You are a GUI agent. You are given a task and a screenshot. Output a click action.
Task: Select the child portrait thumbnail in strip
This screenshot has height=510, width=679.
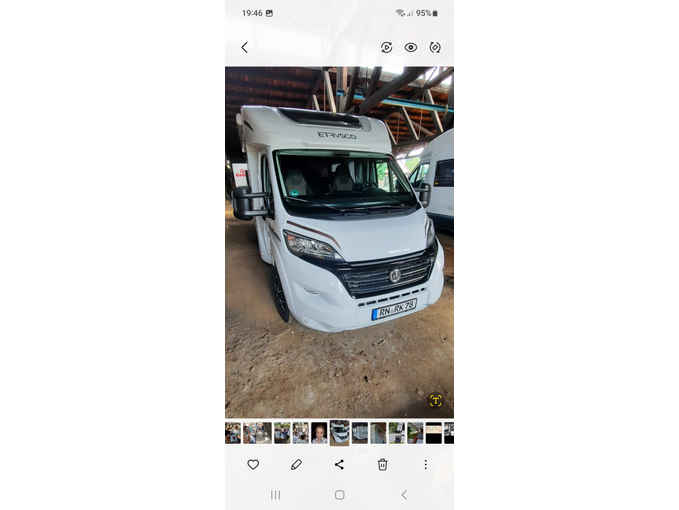pos(319,433)
